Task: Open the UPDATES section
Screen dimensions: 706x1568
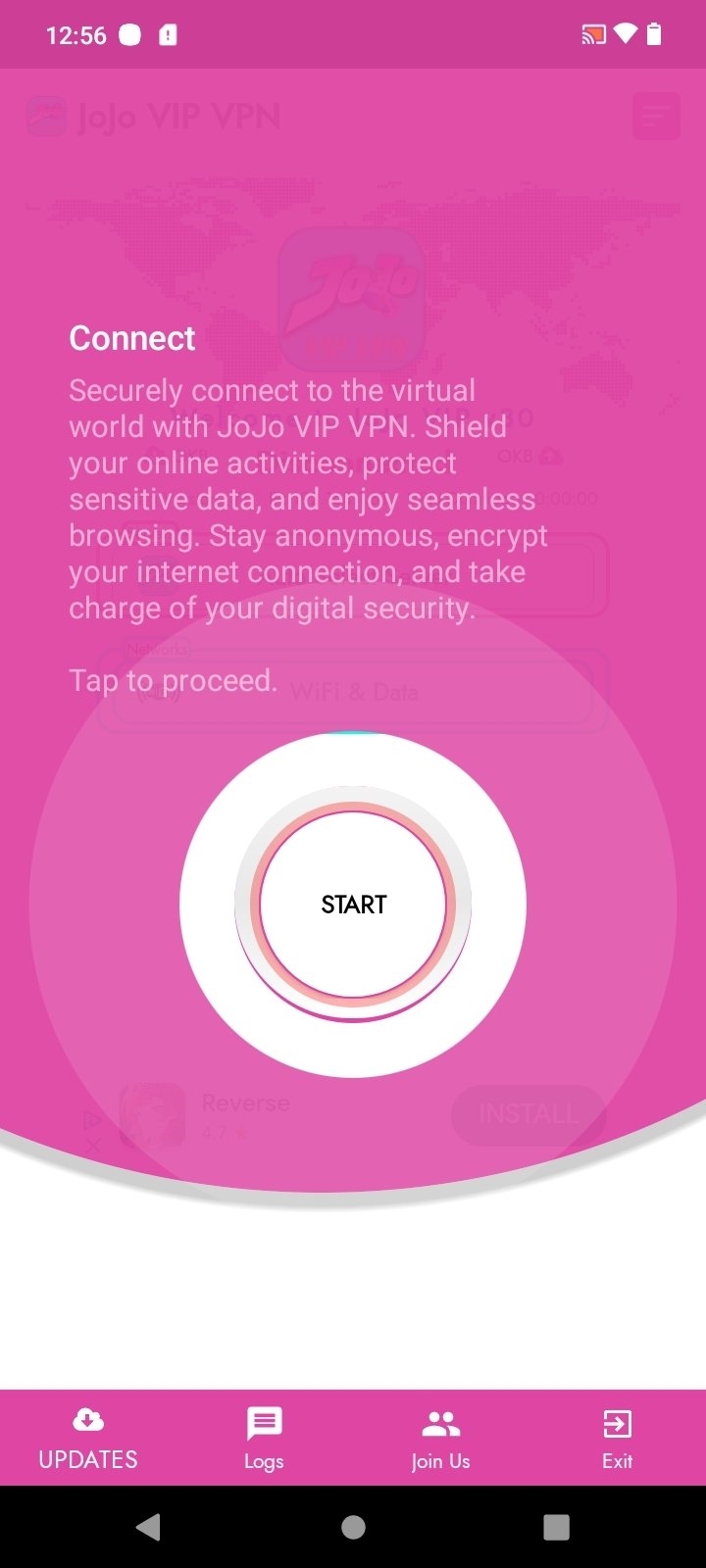Action: point(88,1438)
